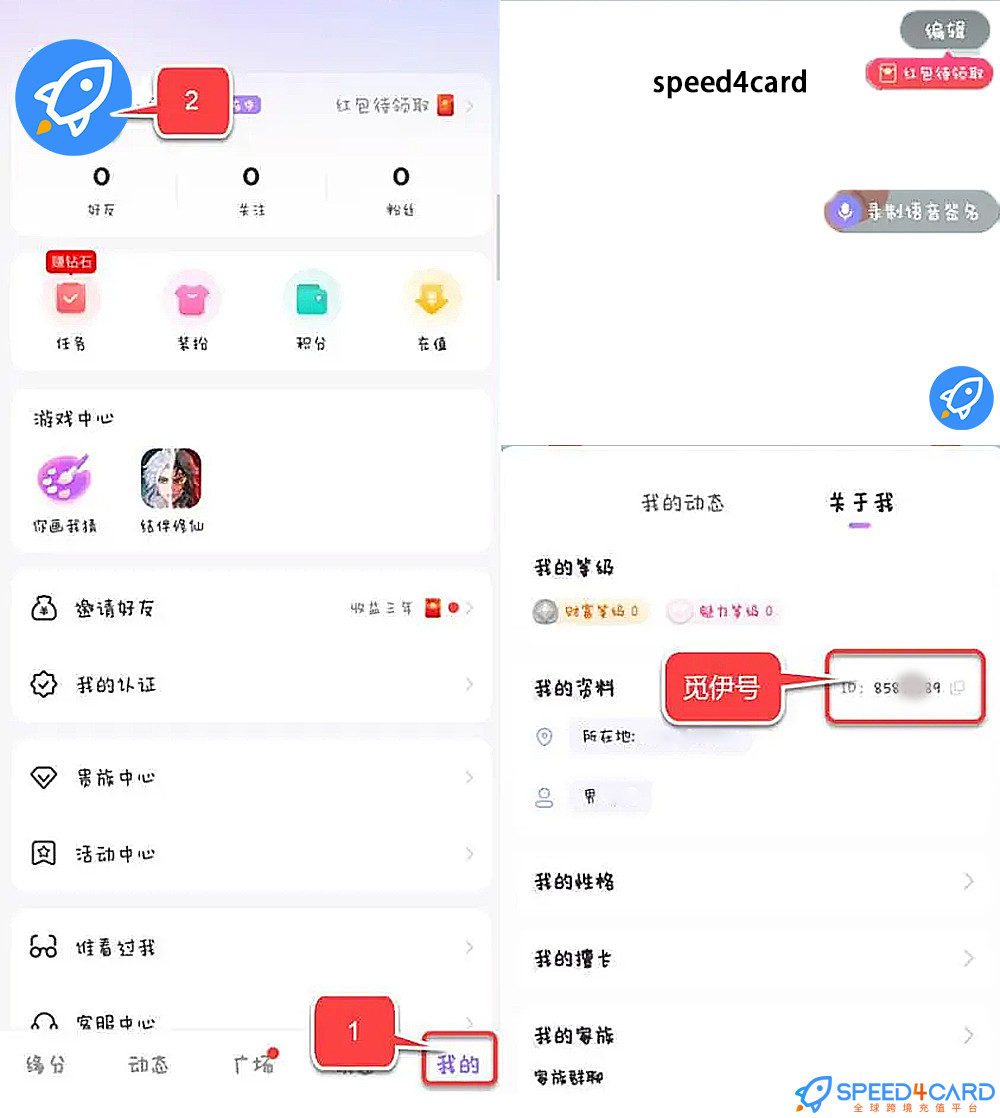Click the 编辑 edit button

coord(943,30)
